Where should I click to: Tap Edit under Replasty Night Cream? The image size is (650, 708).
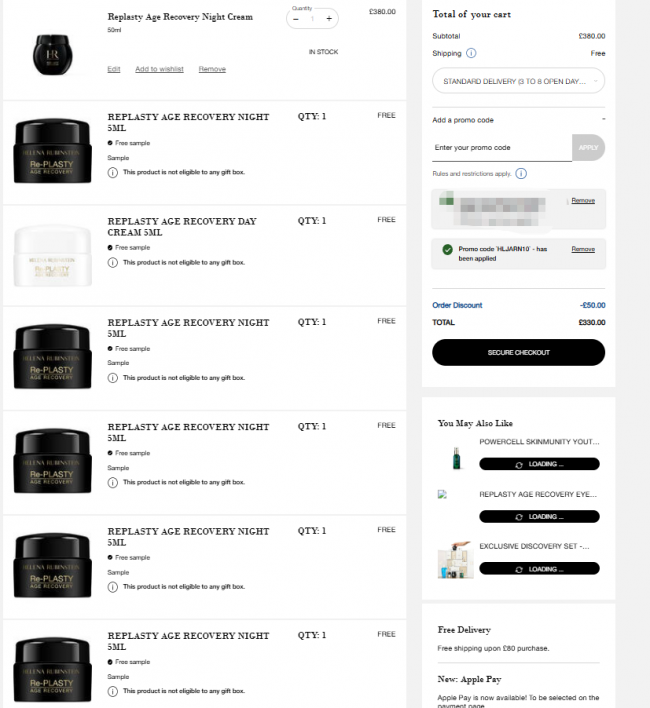point(114,69)
